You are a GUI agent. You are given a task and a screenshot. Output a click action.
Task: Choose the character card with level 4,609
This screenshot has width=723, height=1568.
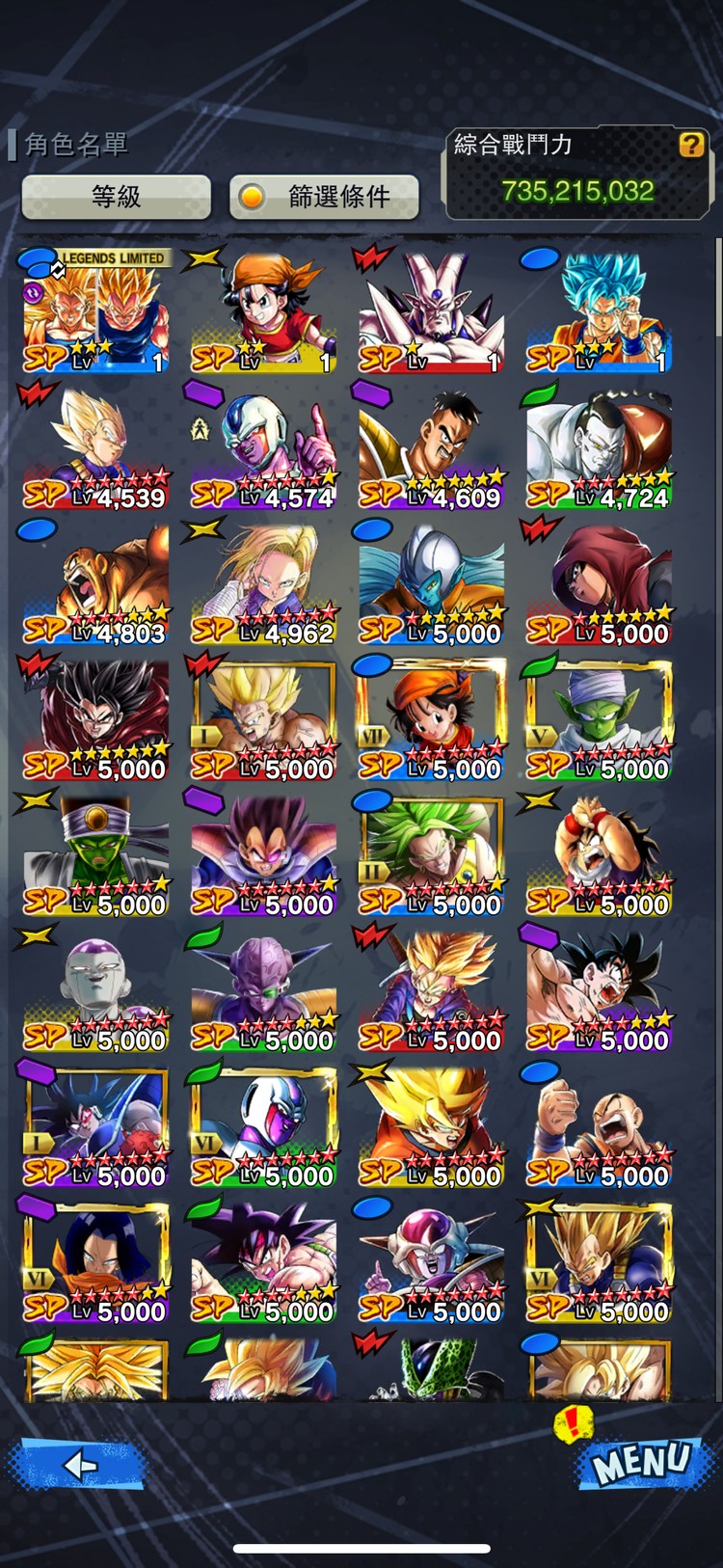click(431, 449)
